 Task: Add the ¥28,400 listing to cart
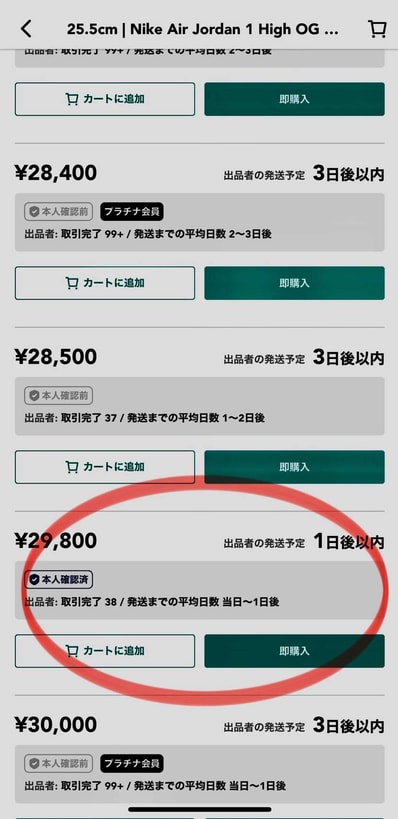pos(105,283)
